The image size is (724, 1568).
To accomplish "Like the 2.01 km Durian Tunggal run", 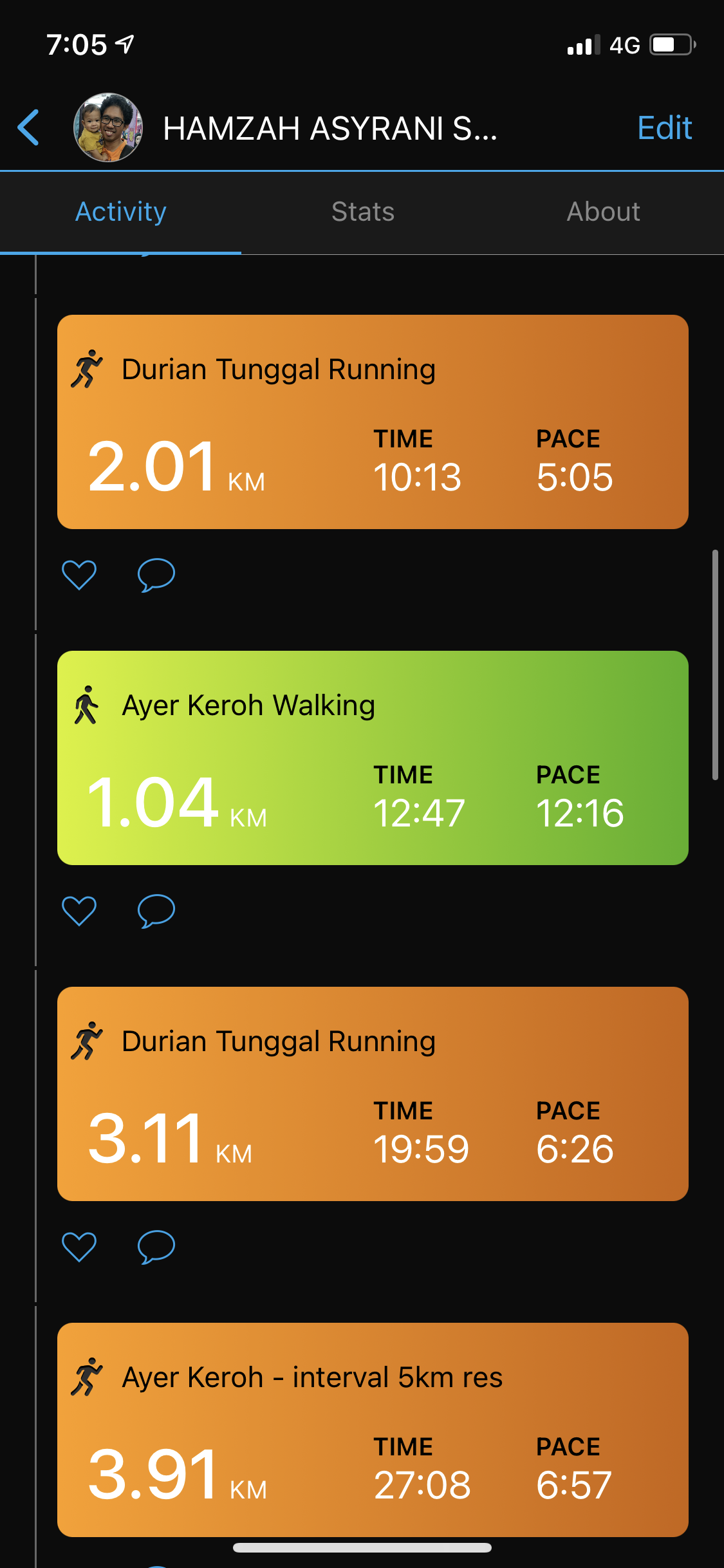I will (79, 574).
